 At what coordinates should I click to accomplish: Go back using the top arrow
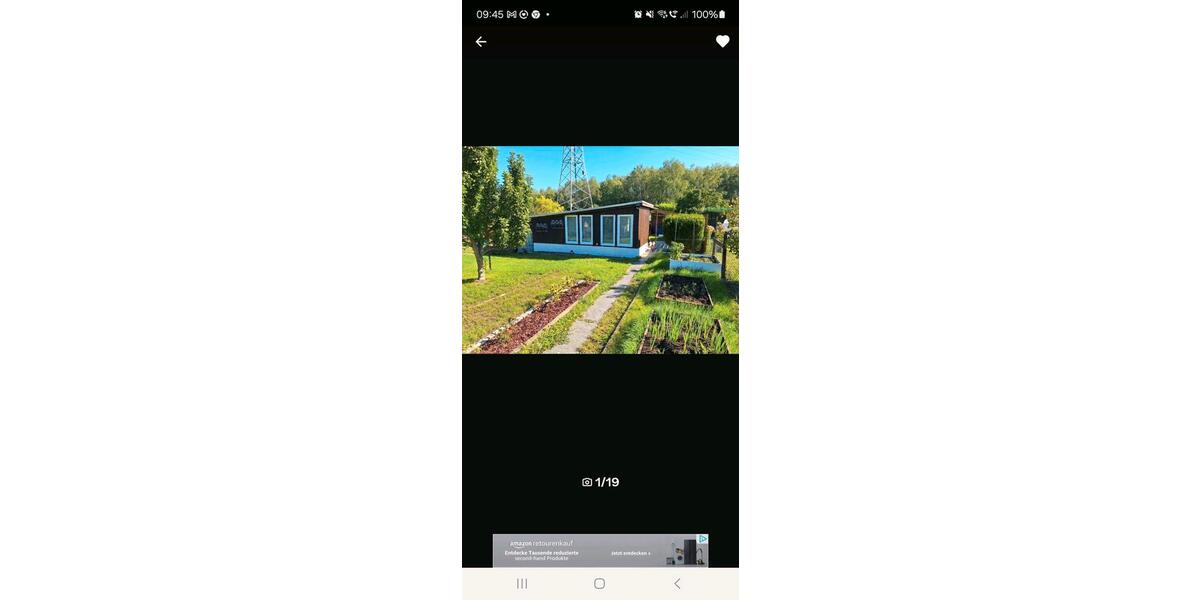point(481,42)
